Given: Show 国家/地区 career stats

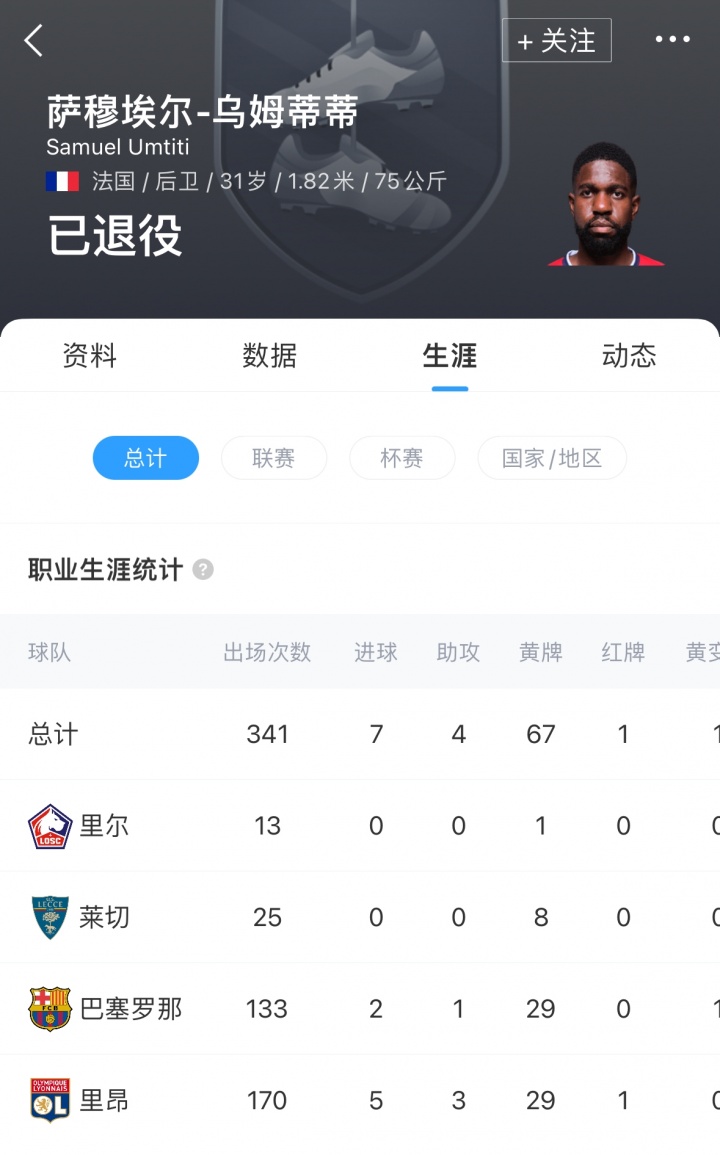Looking at the screenshot, I should pos(552,458).
